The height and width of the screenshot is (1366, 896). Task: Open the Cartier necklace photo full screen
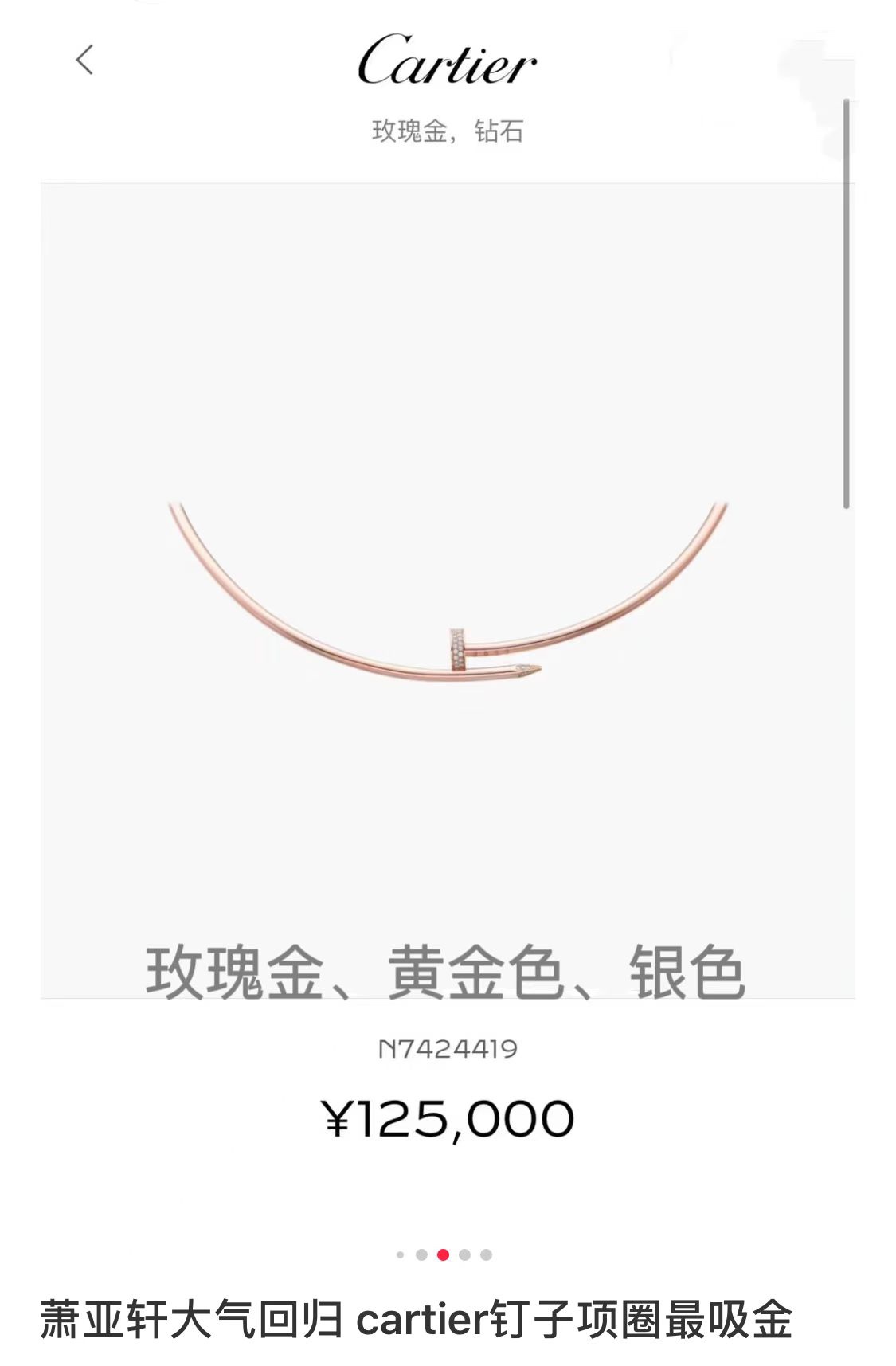448,590
